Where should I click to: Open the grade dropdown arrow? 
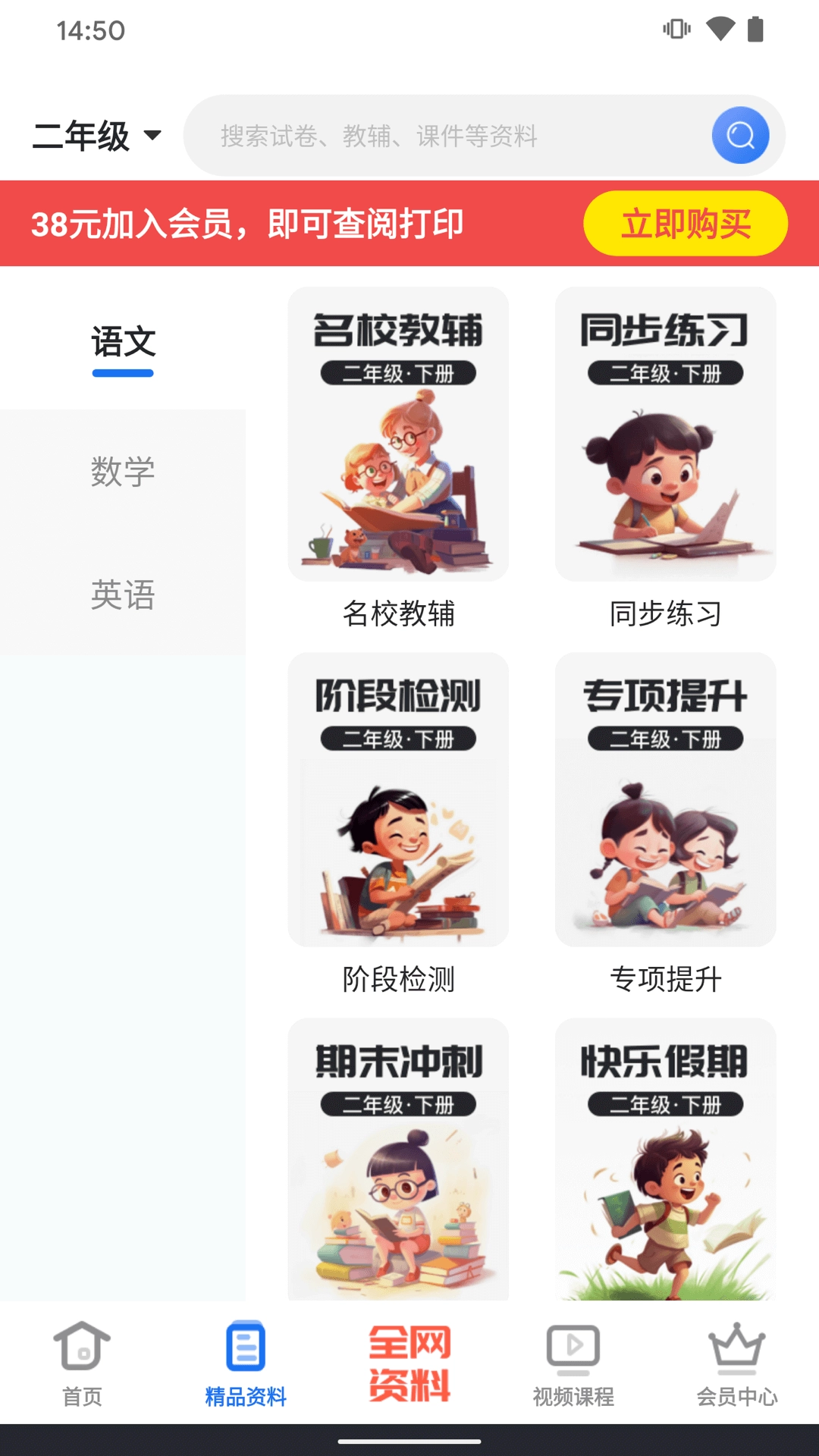pos(154,136)
